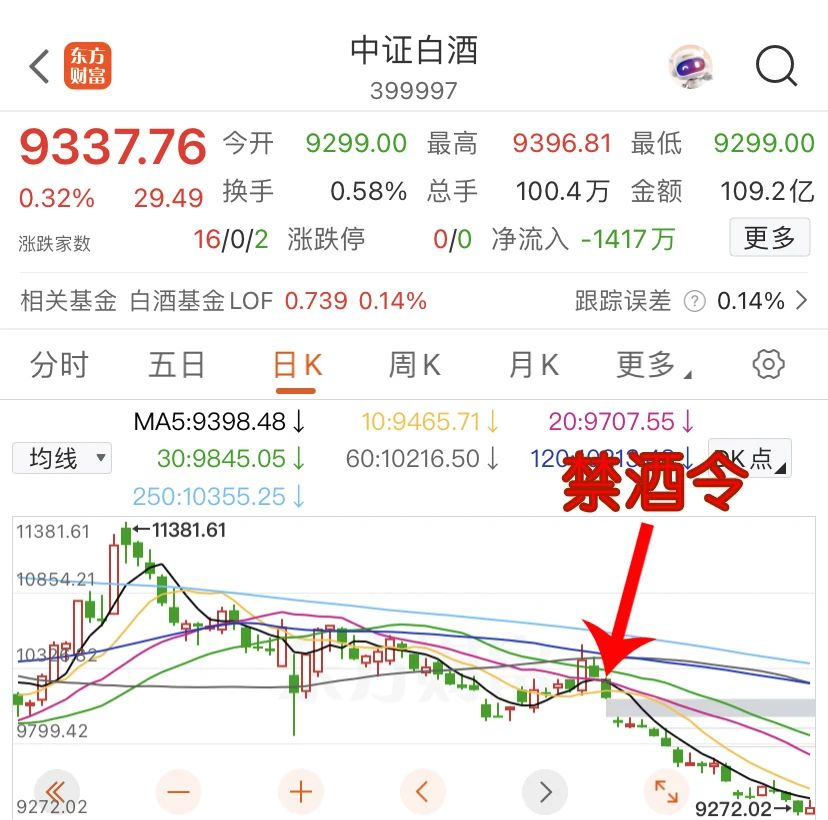This screenshot has height=820, width=828.
Task: Open the BK点 dropdown
Action: point(751,458)
